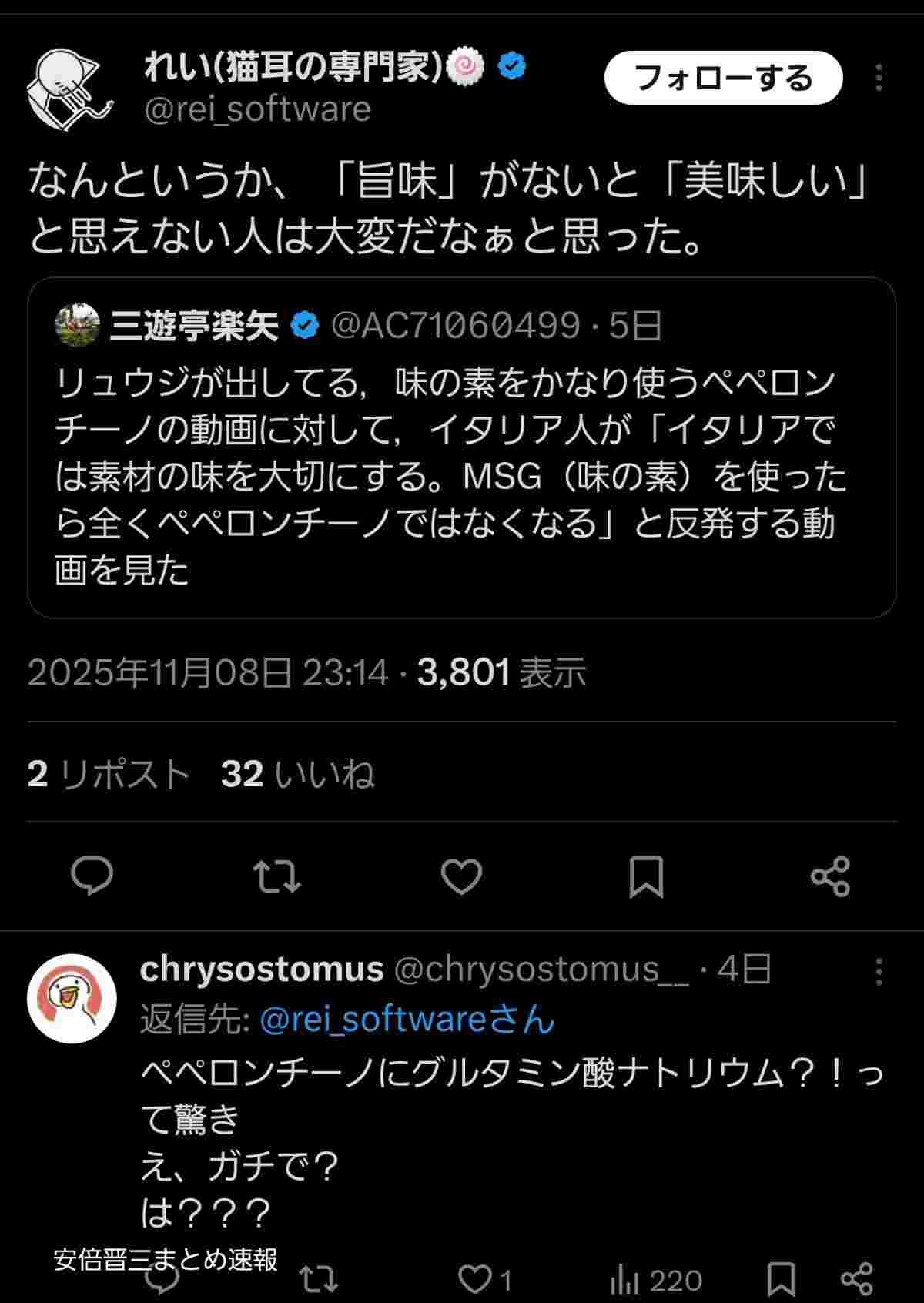
Task: Tap the フォローする button for れい
Action: 722,78
